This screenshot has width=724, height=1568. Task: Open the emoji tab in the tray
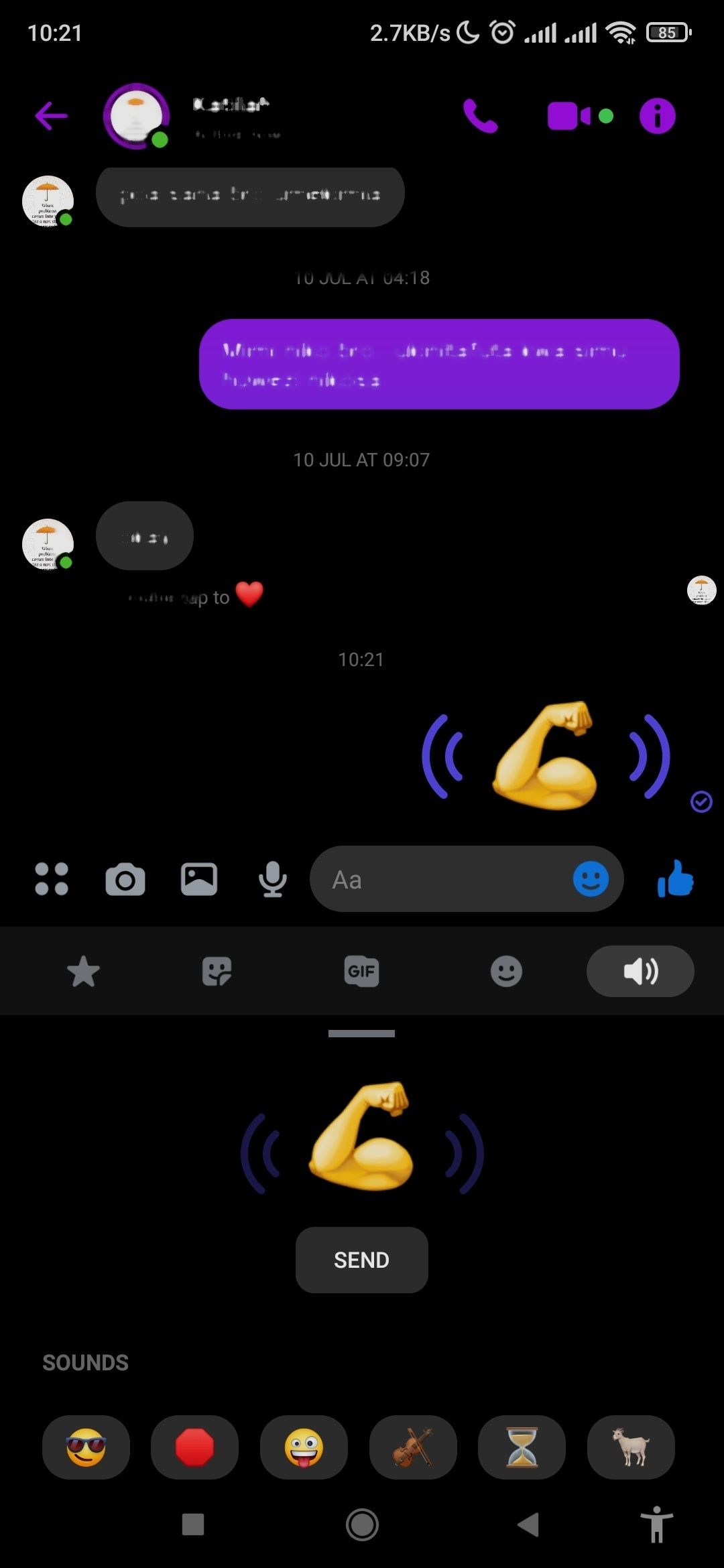pyautogui.click(x=506, y=971)
